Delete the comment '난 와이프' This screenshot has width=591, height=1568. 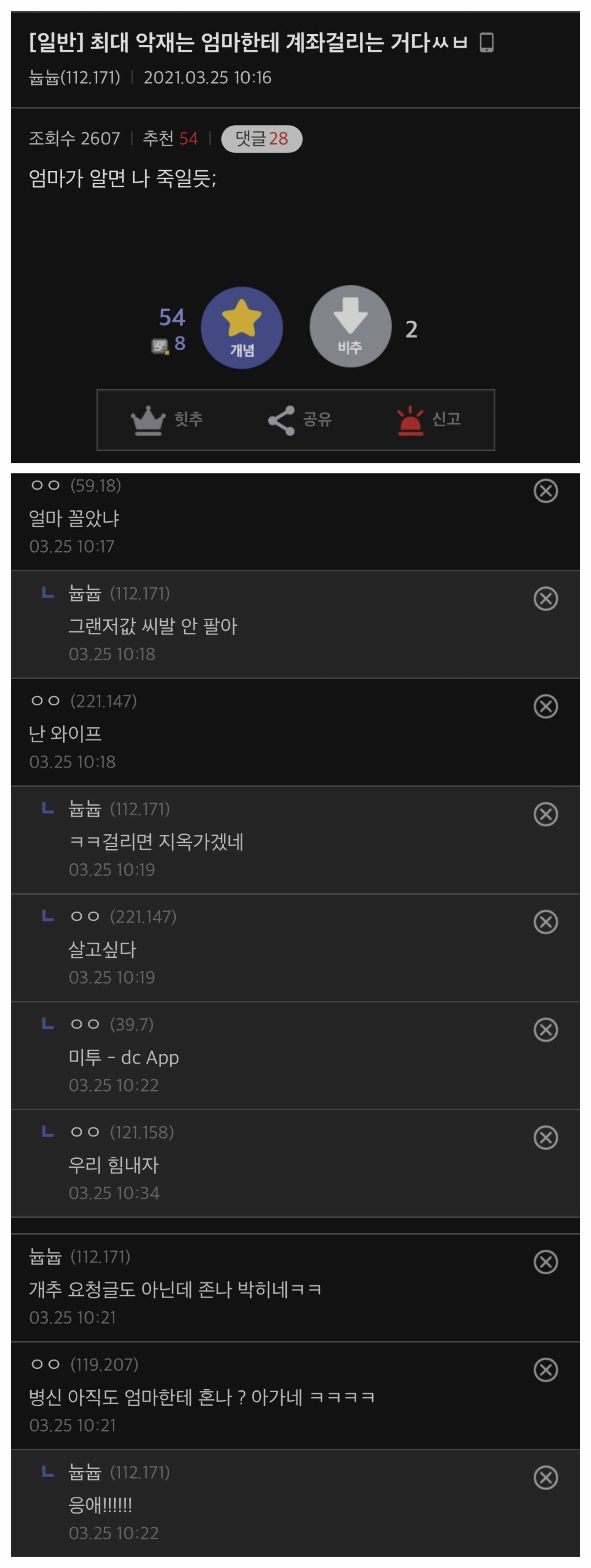545,706
